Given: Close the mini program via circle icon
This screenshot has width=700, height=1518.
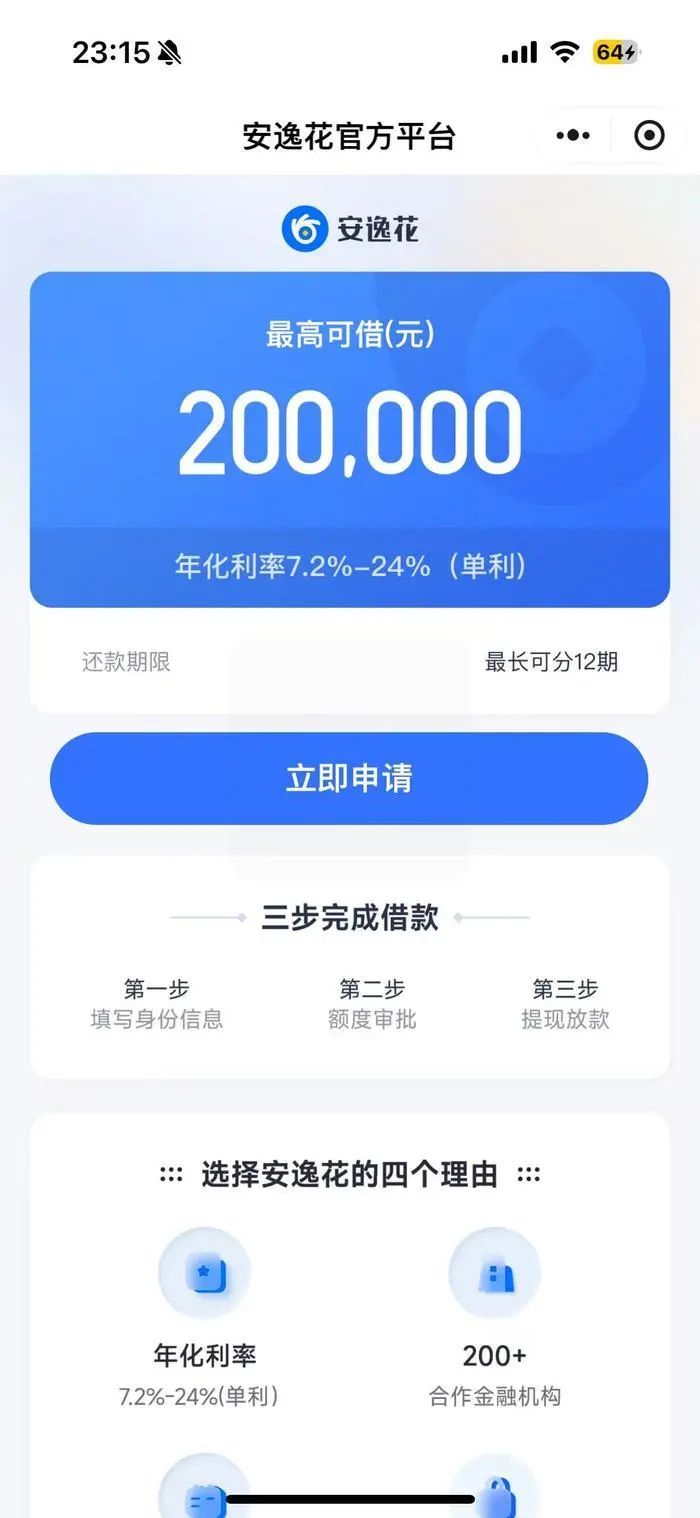Looking at the screenshot, I should pos(649,136).
